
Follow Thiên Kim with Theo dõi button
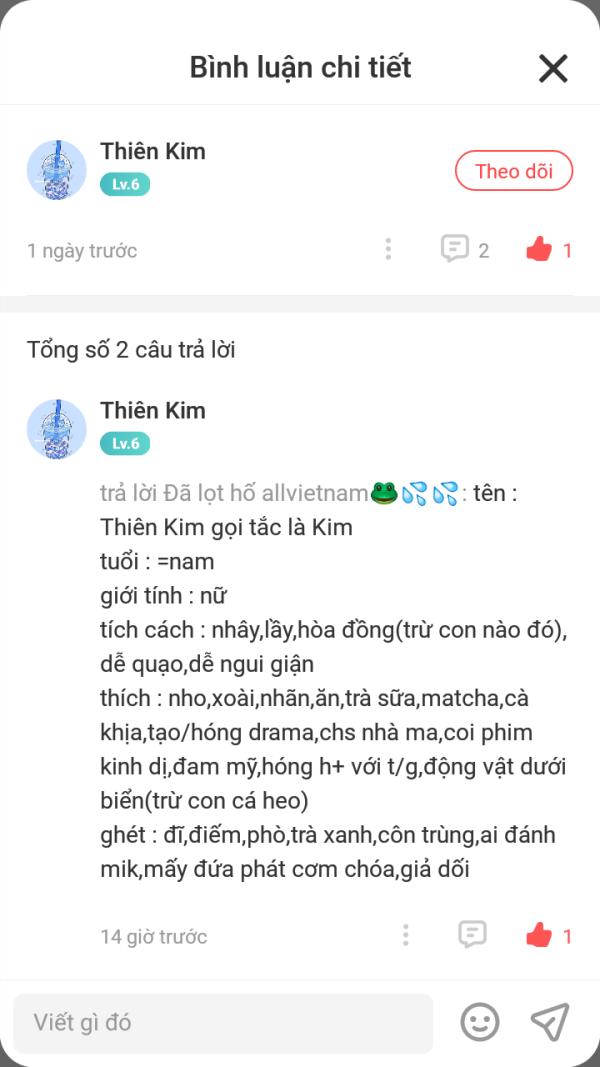[x=514, y=171]
